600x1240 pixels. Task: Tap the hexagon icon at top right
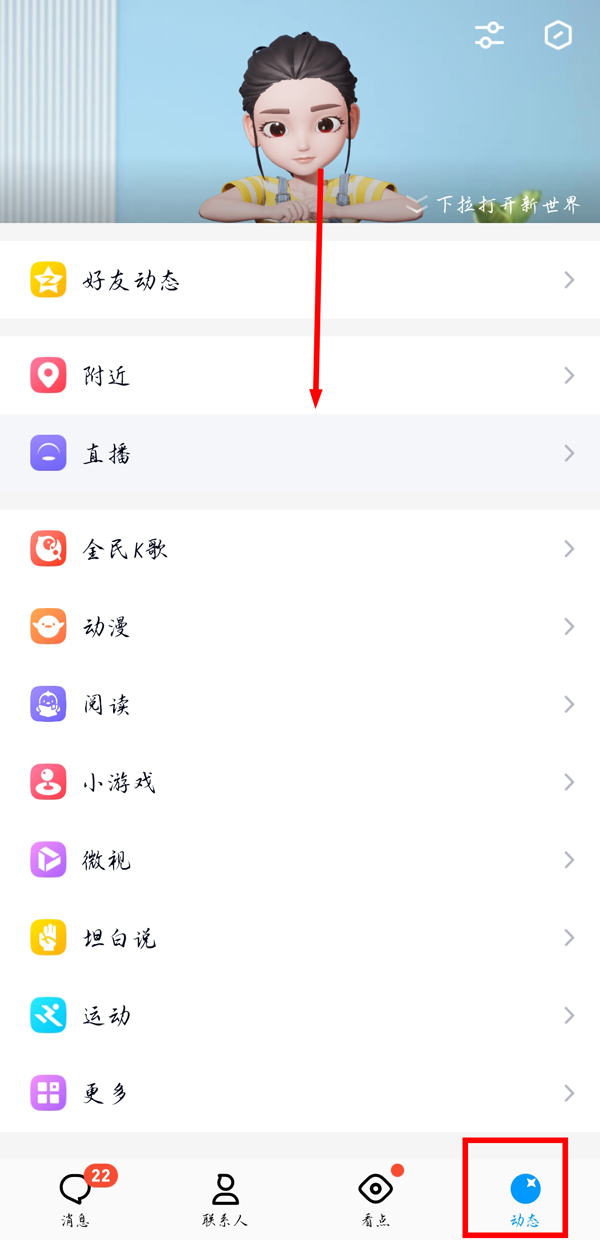coord(558,36)
